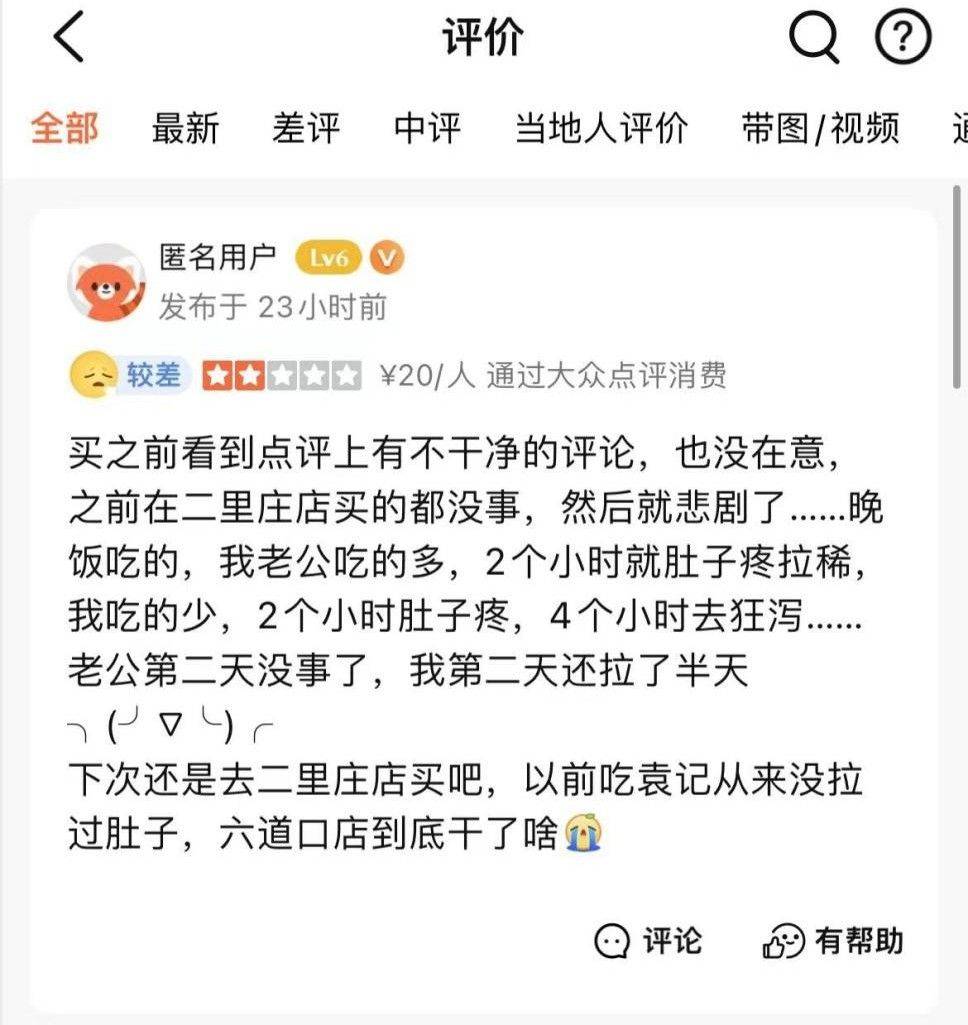Show 中评 reviews
This screenshot has height=1025, width=968.
427,128
